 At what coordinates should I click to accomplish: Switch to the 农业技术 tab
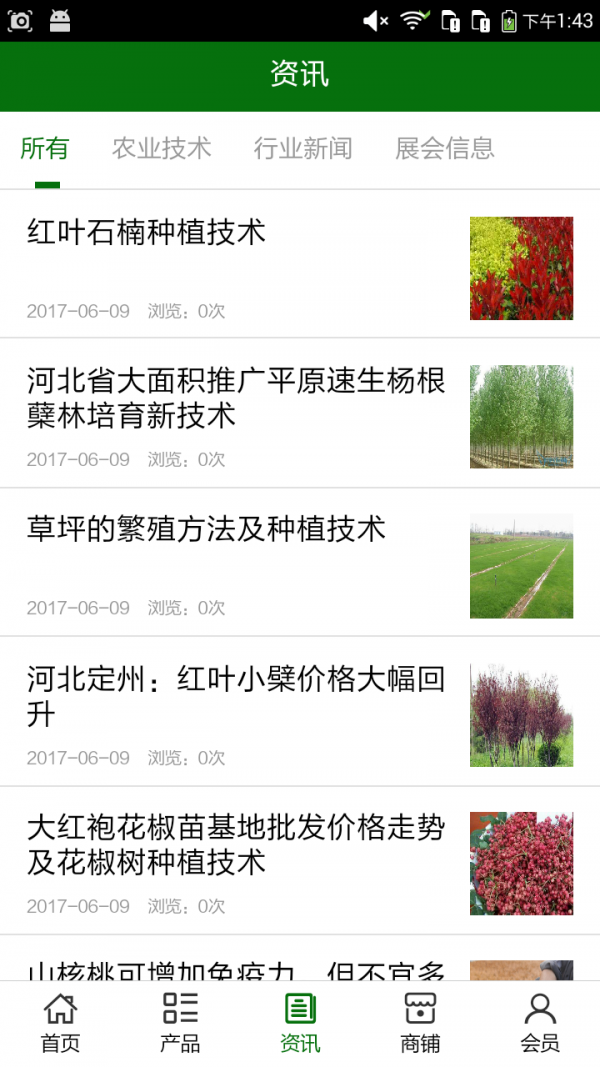pos(162,149)
